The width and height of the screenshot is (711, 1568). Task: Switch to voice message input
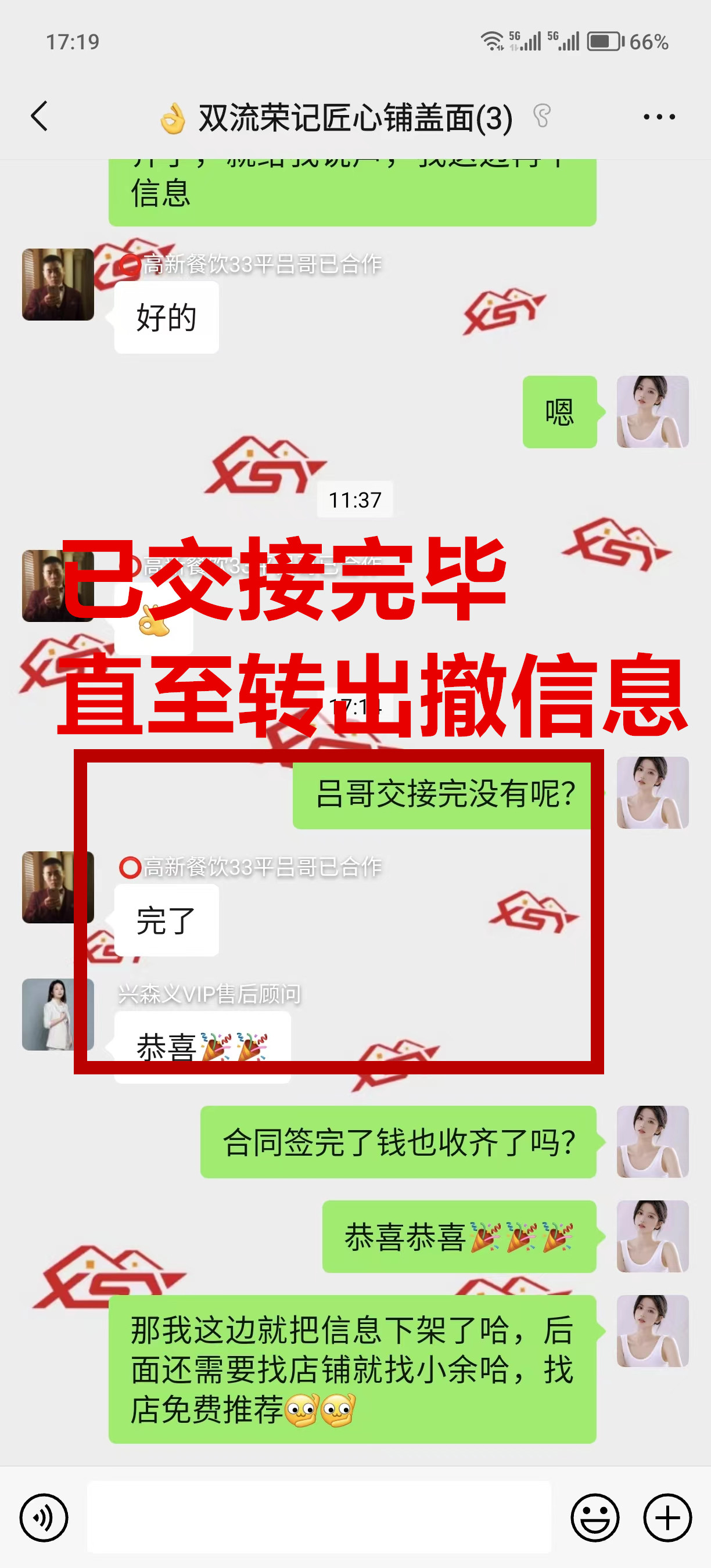pyautogui.click(x=44, y=1517)
